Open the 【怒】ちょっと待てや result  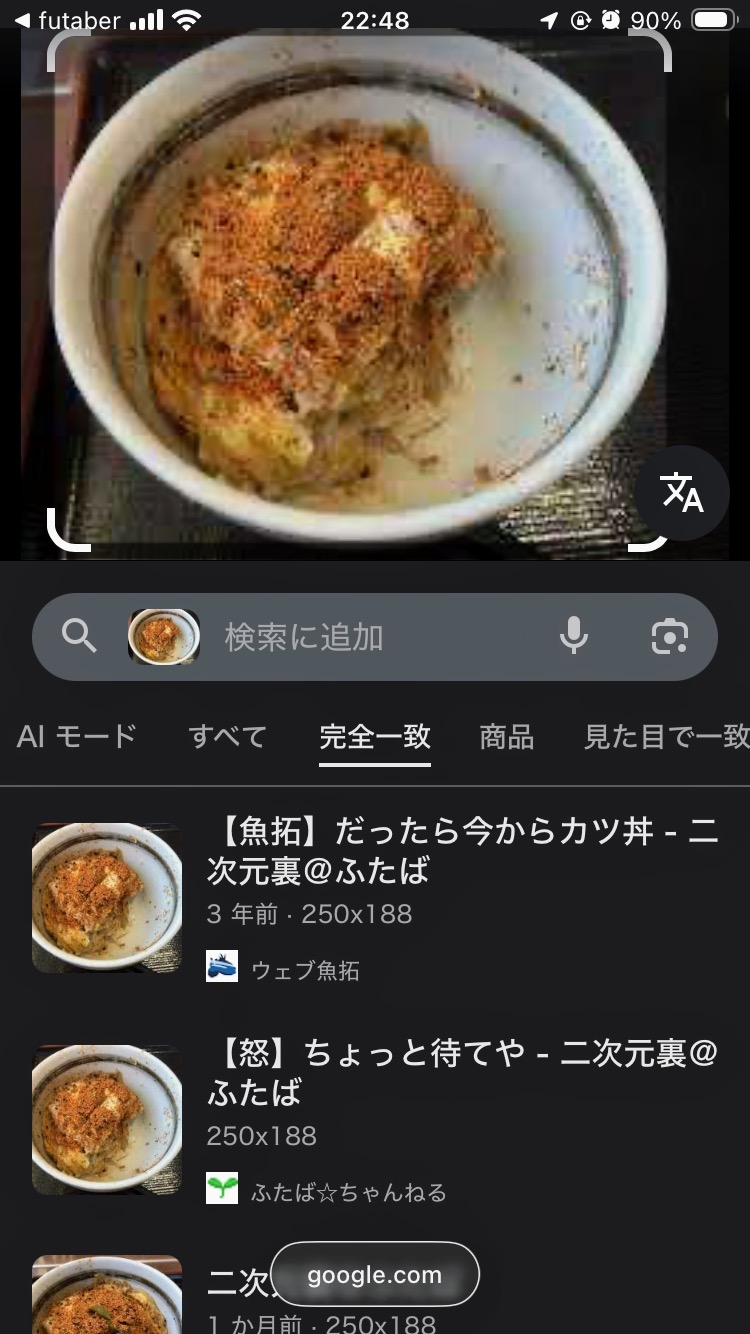coord(462,1072)
